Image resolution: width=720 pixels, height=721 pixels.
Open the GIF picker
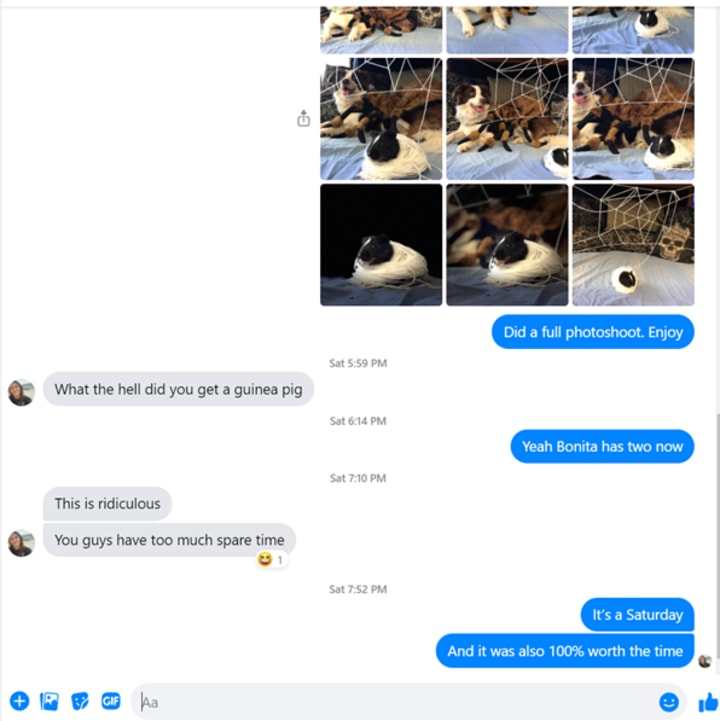(x=111, y=701)
